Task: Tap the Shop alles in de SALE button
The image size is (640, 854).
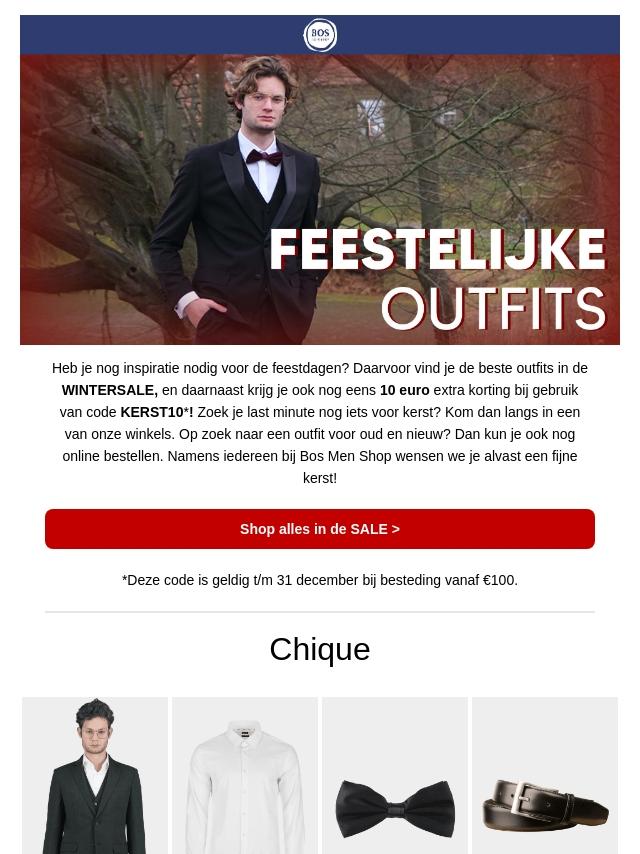Action: pyautogui.click(x=320, y=529)
